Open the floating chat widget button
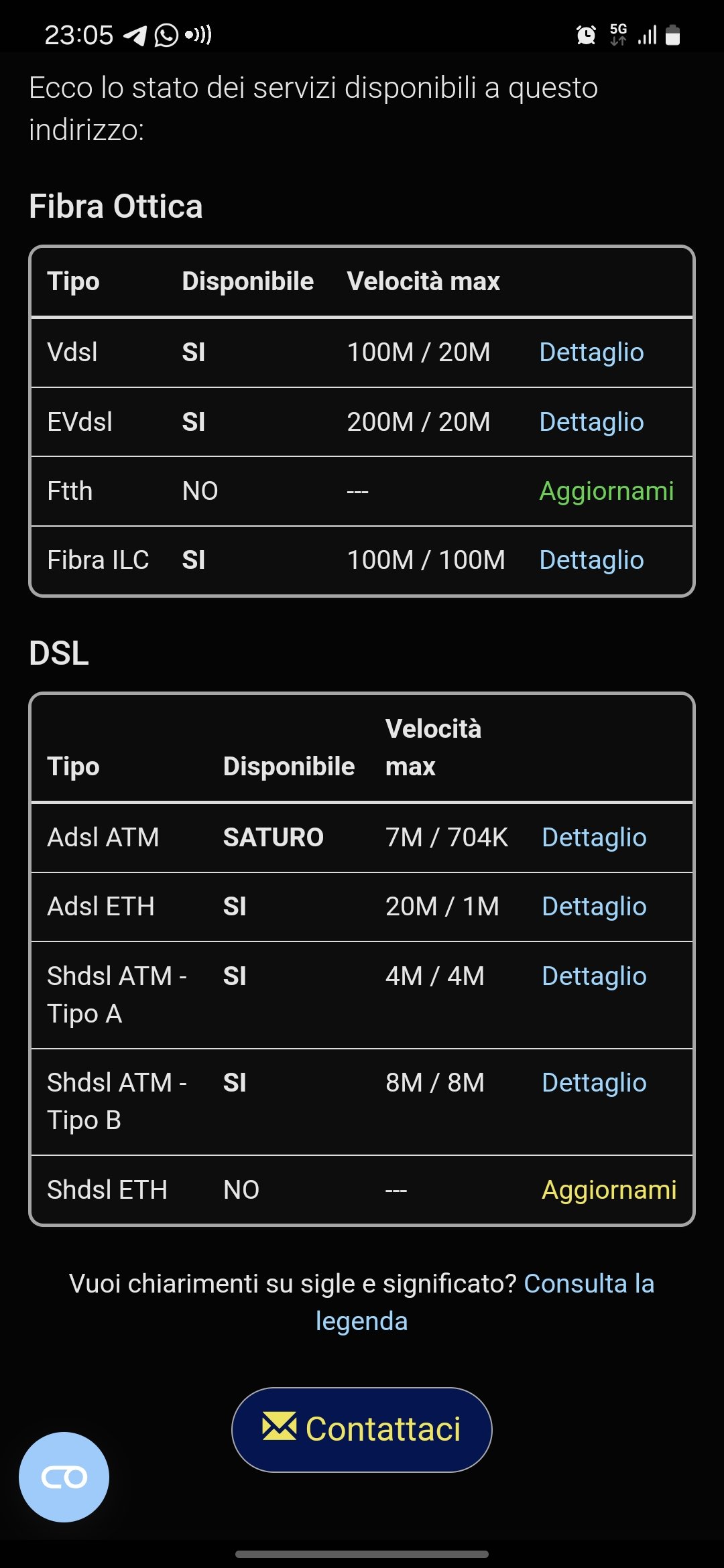Screen dimensions: 724x1568 pos(64,1477)
